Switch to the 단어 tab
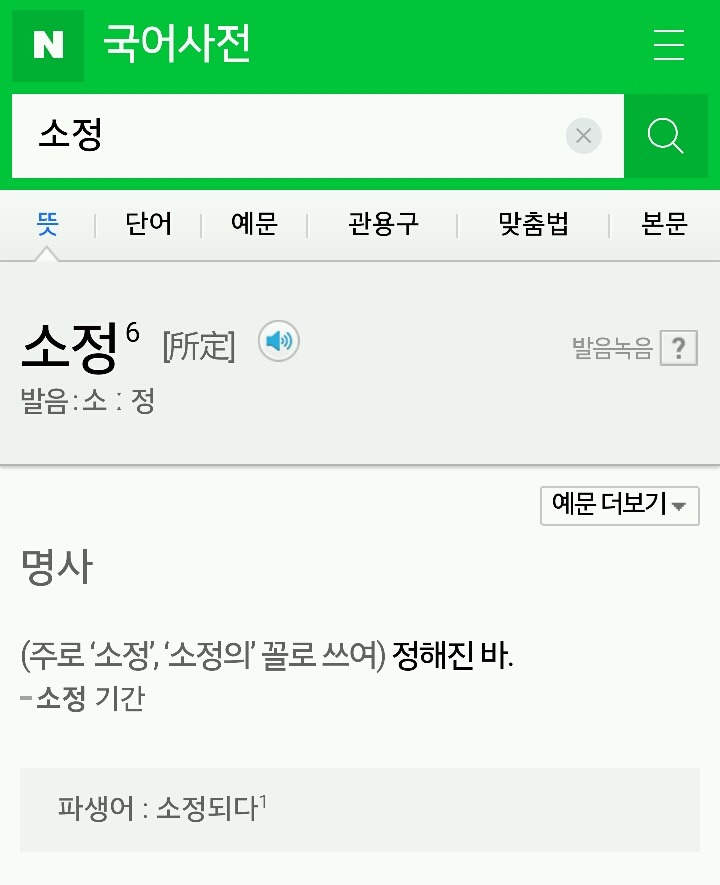 tap(148, 224)
